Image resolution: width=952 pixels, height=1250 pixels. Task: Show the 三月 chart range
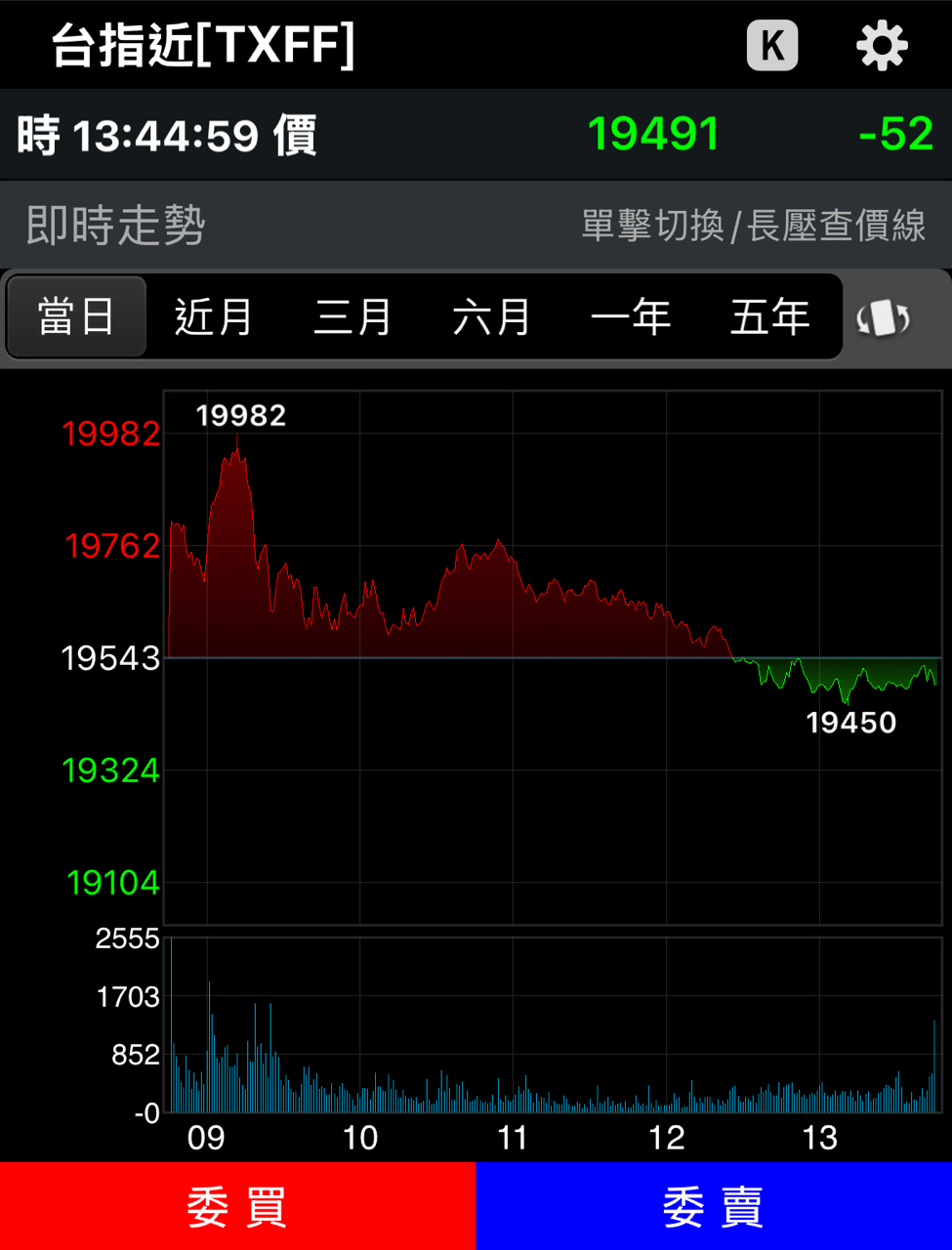coord(352,317)
